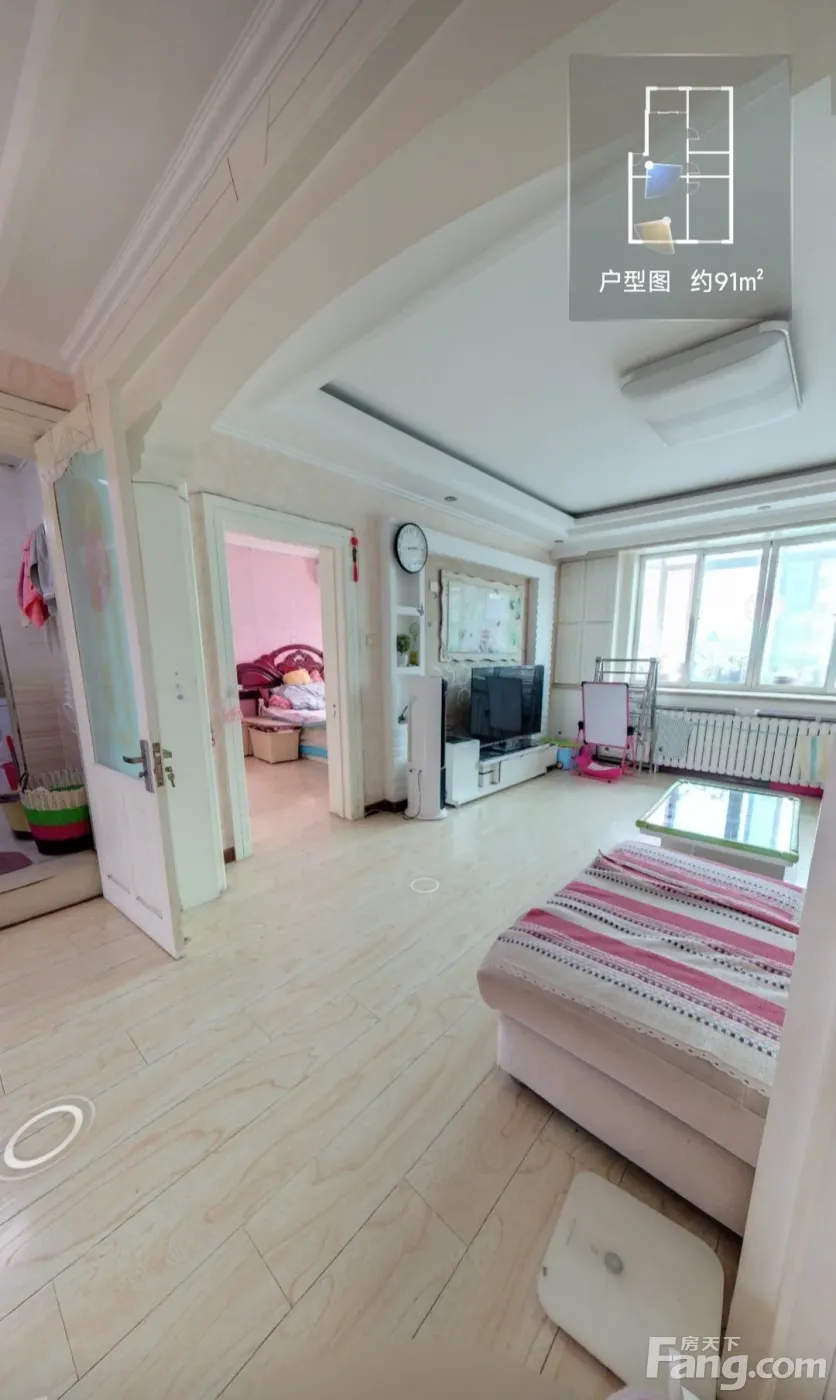The image size is (836, 1400).
Task: Open the 户型图 floor plan minimap
Action: pyautogui.click(x=680, y=187)
